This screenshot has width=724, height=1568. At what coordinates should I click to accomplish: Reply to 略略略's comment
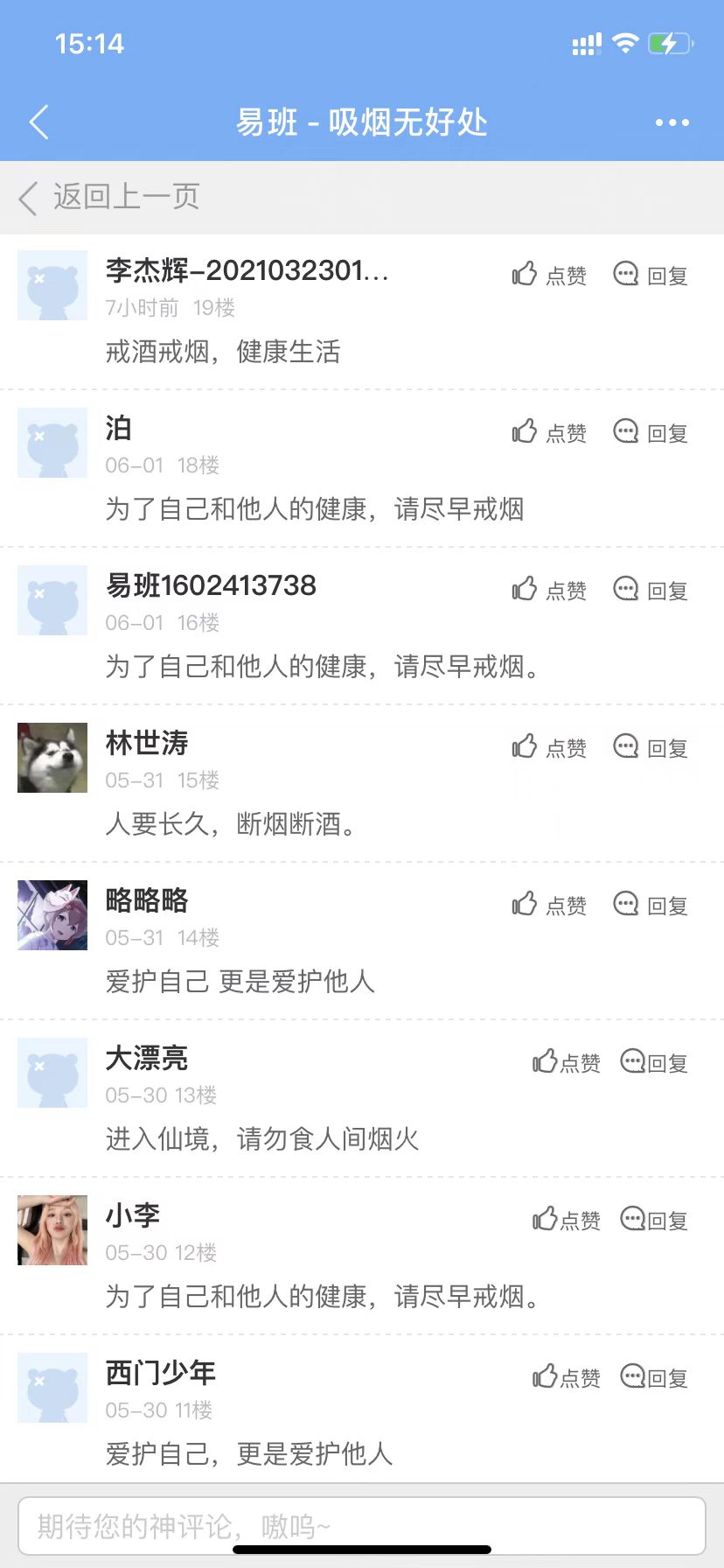tap(651, 906)
